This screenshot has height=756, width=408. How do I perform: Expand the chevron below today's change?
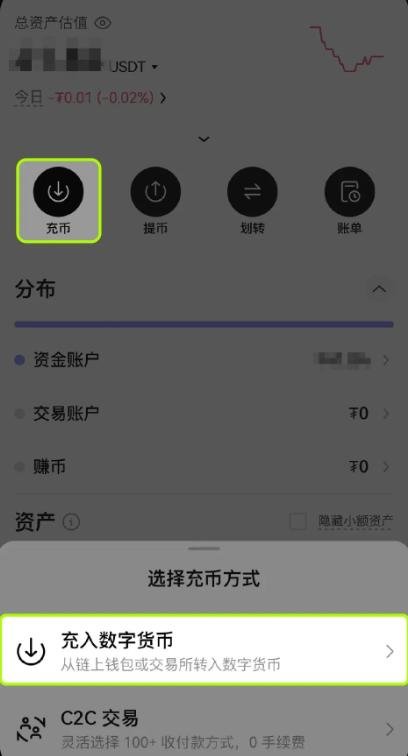coord(204,139)
